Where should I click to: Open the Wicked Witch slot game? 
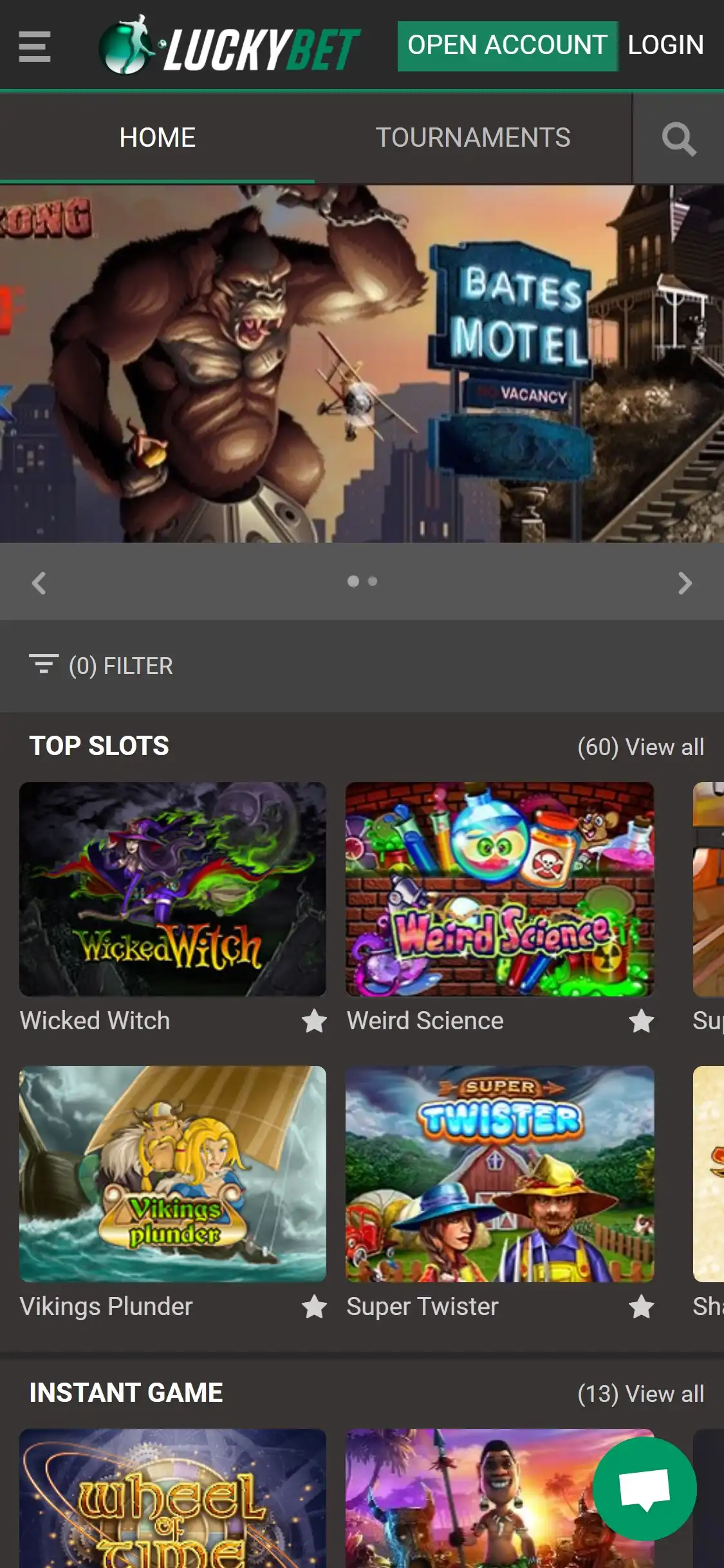pos(172,889)
